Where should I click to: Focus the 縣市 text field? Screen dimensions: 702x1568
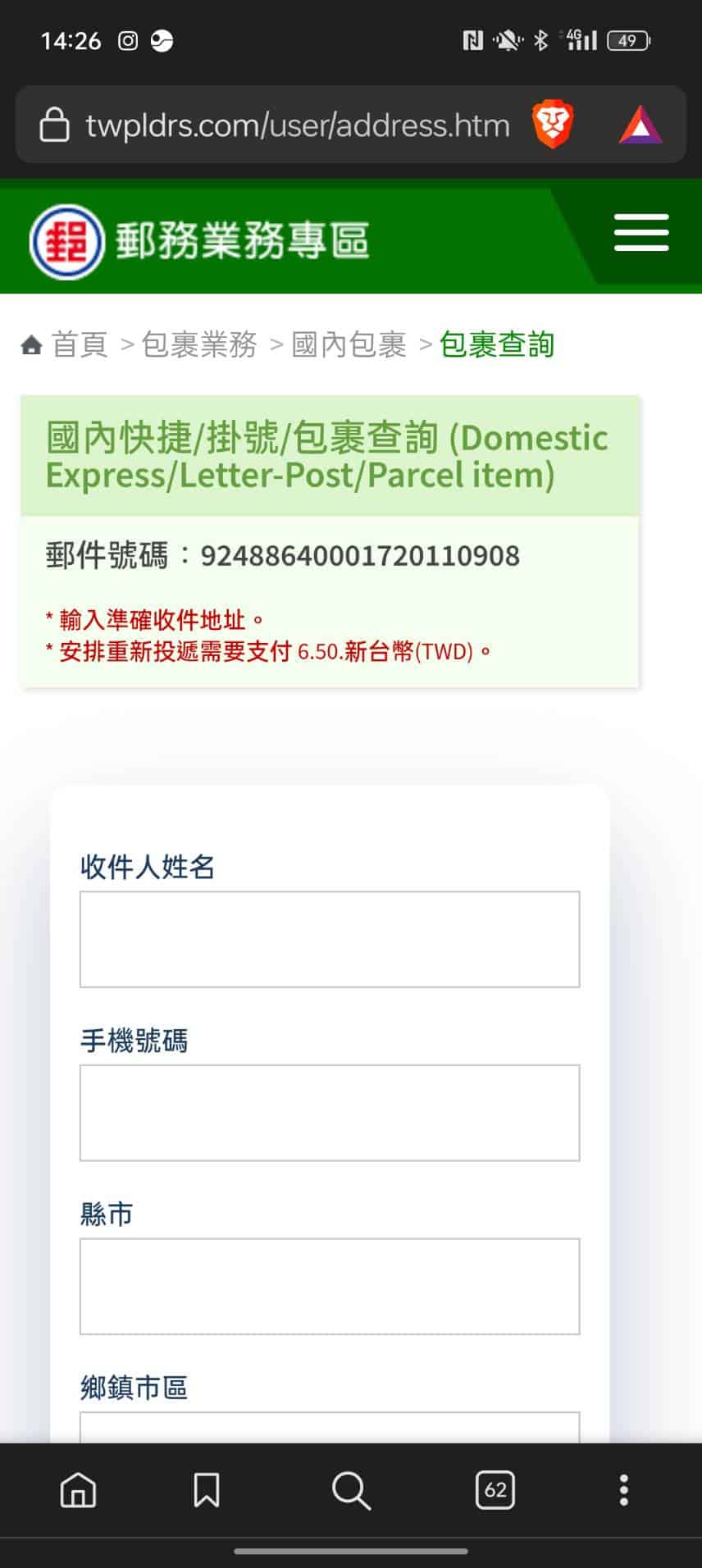tap(330, 1286)
